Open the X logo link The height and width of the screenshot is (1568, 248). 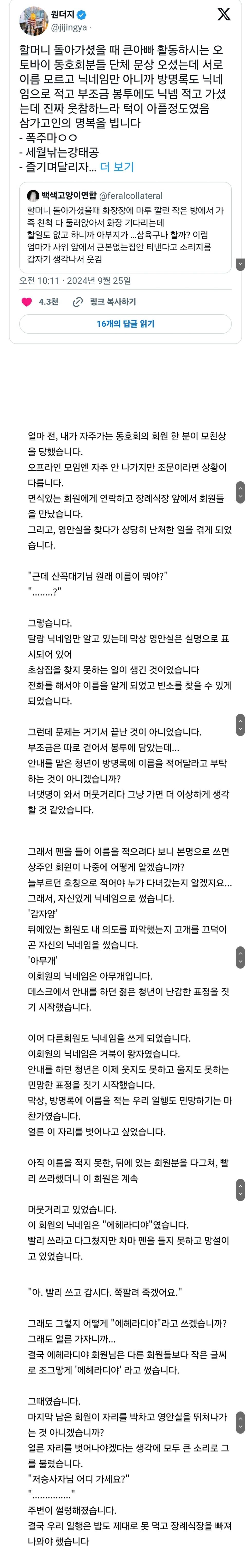click(x=224, y=15)
